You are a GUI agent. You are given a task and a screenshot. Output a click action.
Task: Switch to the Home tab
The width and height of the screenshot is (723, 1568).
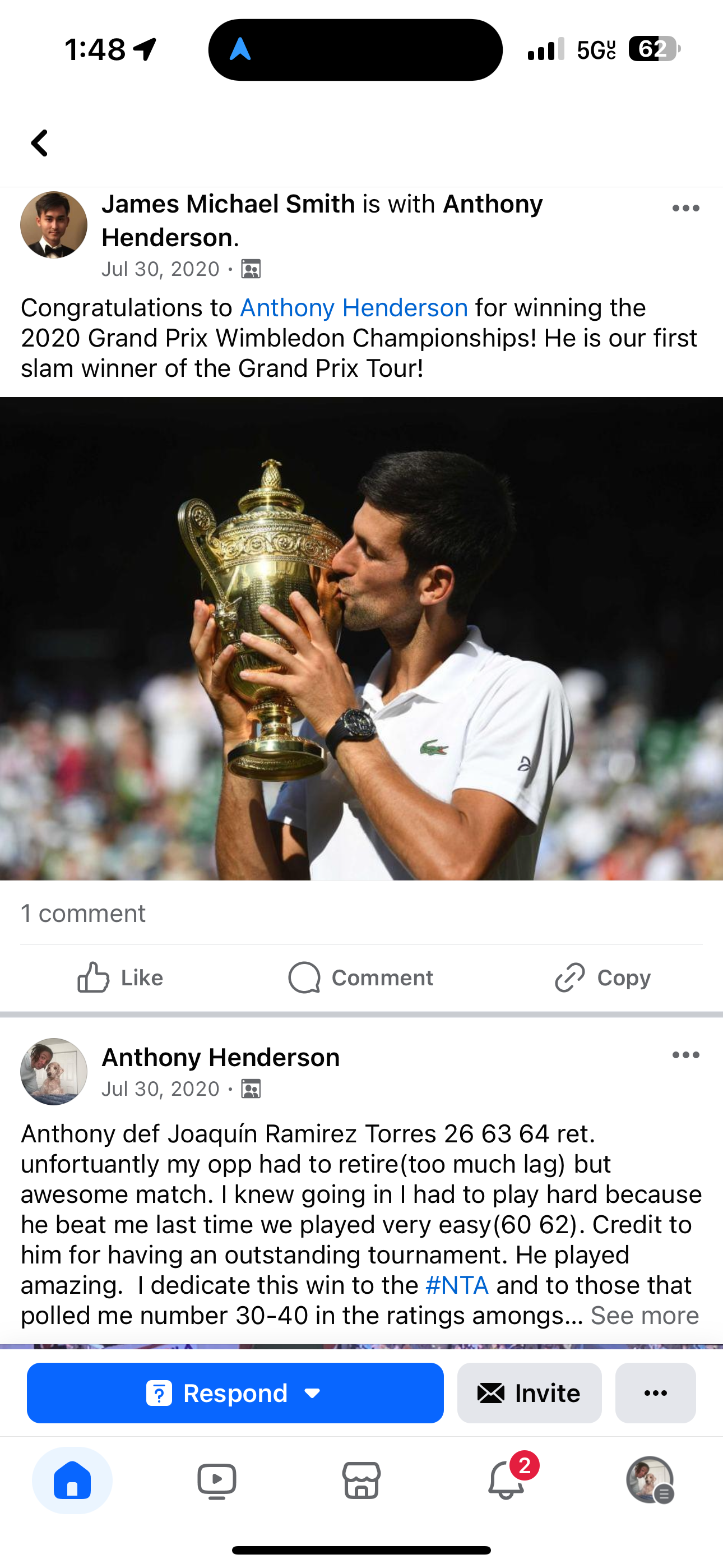tap(72, 1481)
